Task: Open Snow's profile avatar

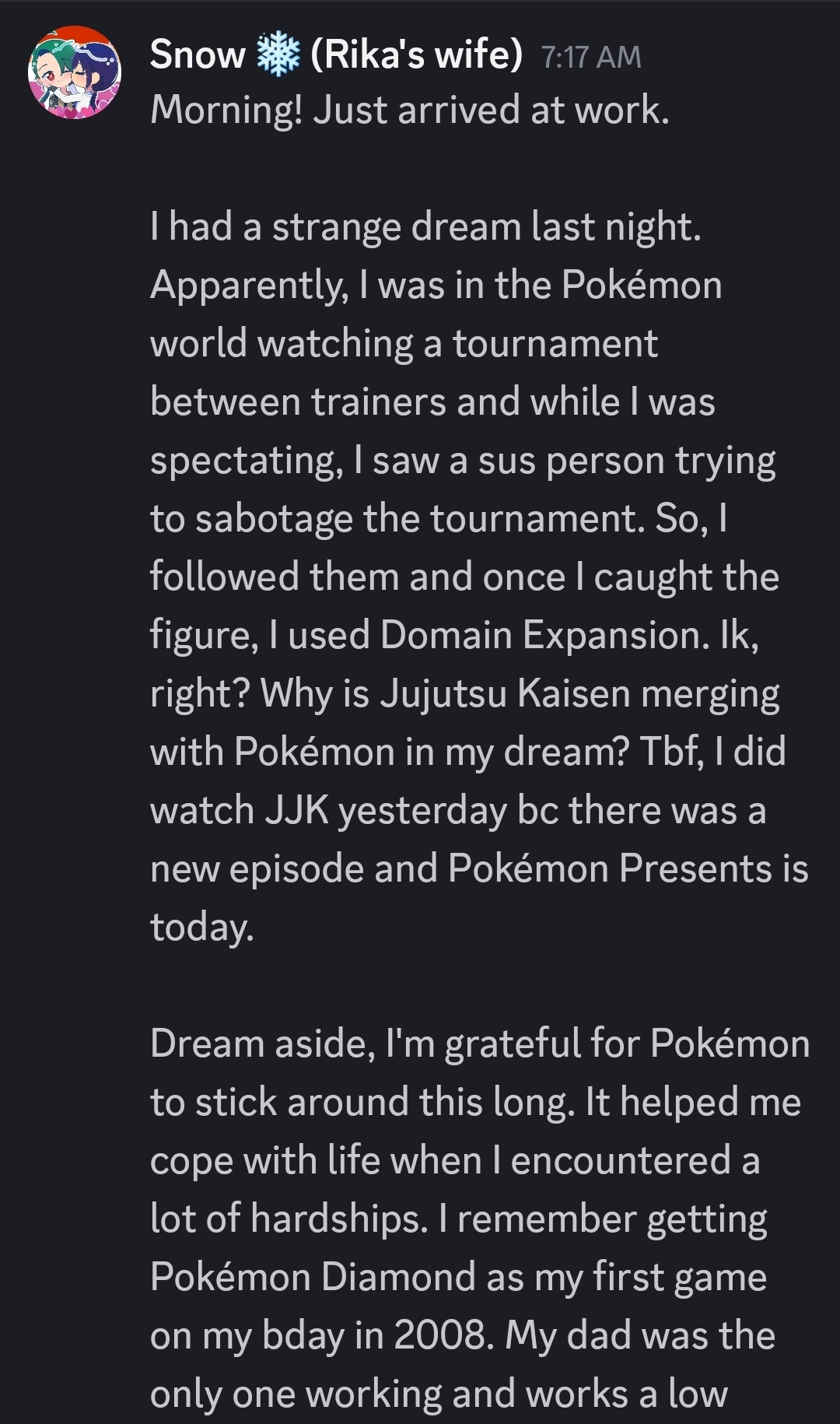Action: click(75, 72)
